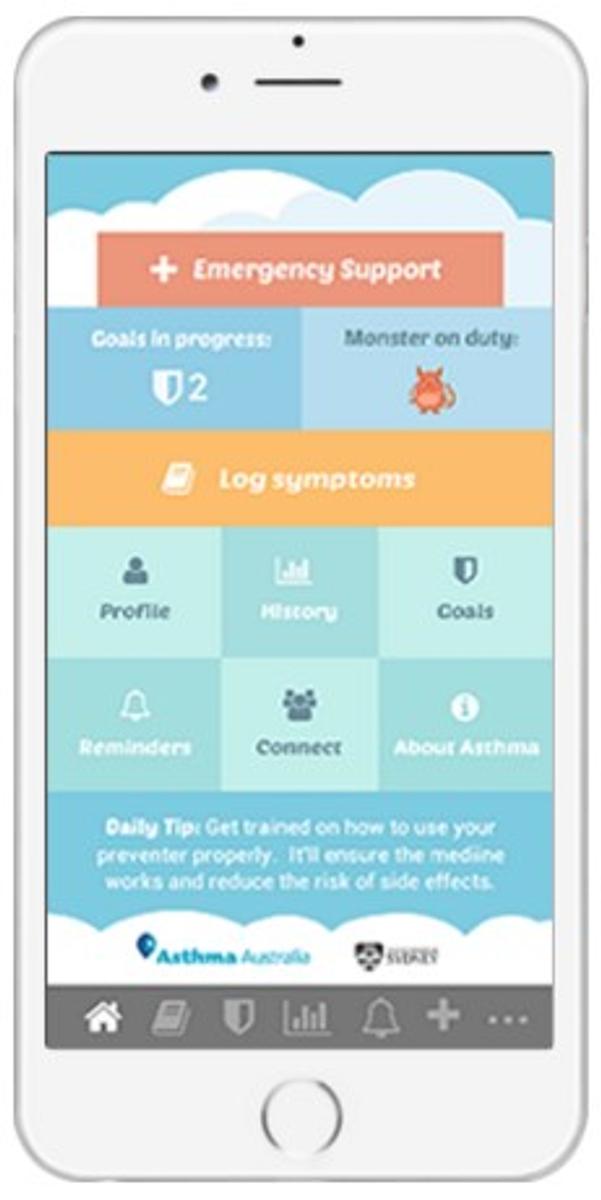Open the Reminders tile
The height and width of the screenshot is (1200, 601).
[x=134, y=725]
